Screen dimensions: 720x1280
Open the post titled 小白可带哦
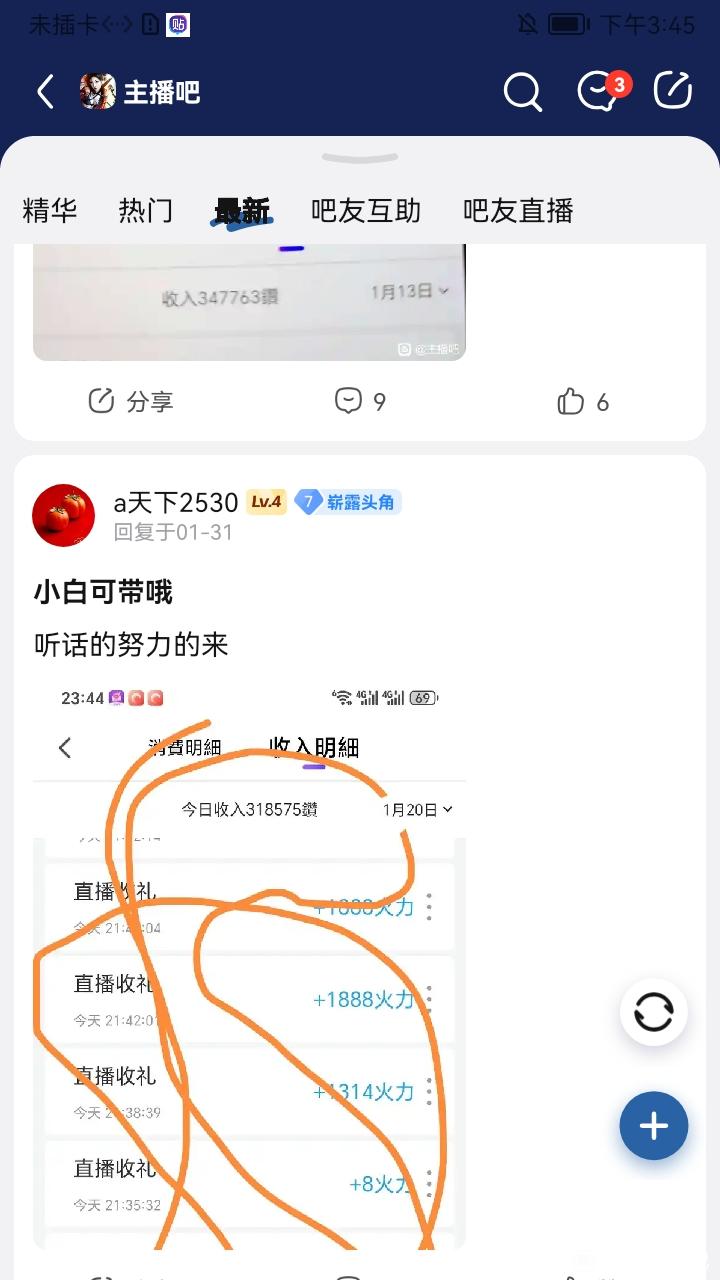point(103,593)
